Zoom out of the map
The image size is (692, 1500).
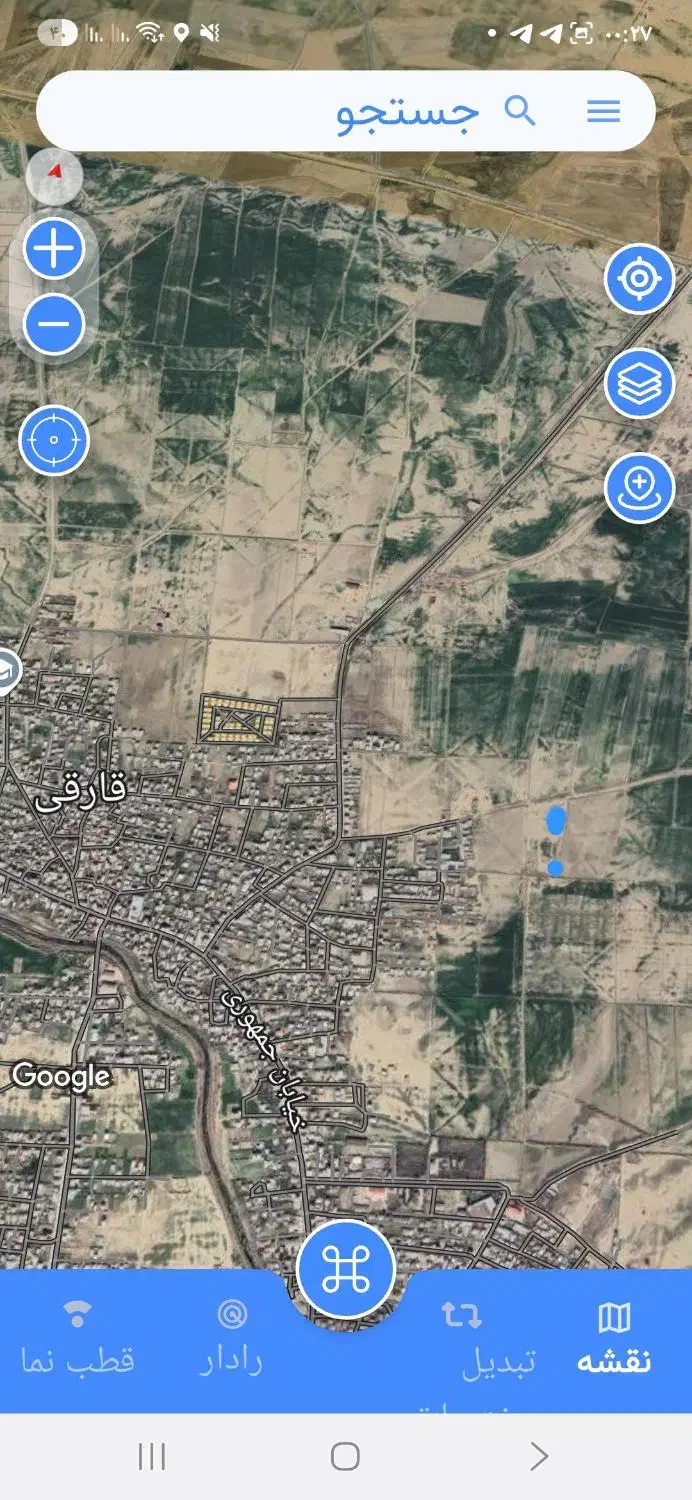click(54, 322)
